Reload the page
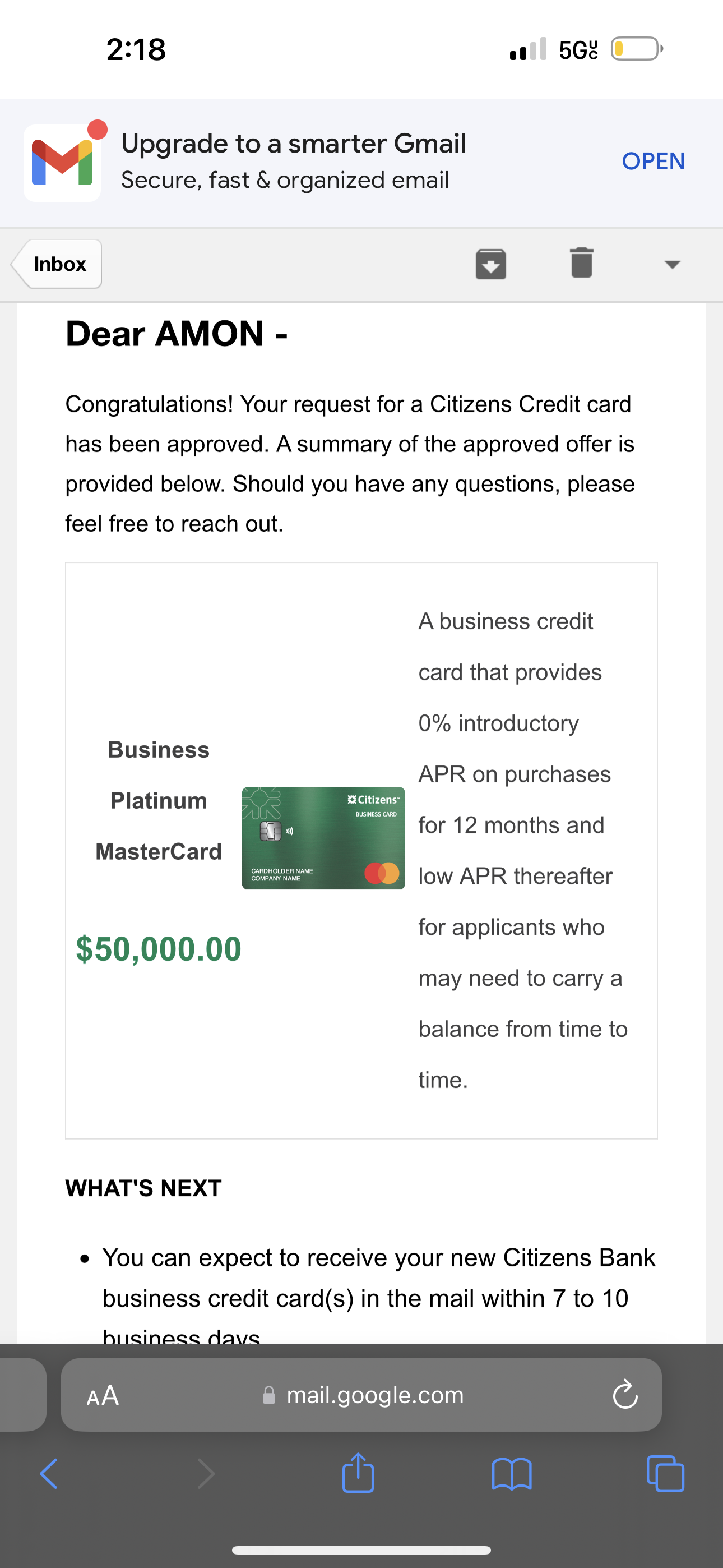Viewport: 723px width, 1568px height. tap(625, 1395)
